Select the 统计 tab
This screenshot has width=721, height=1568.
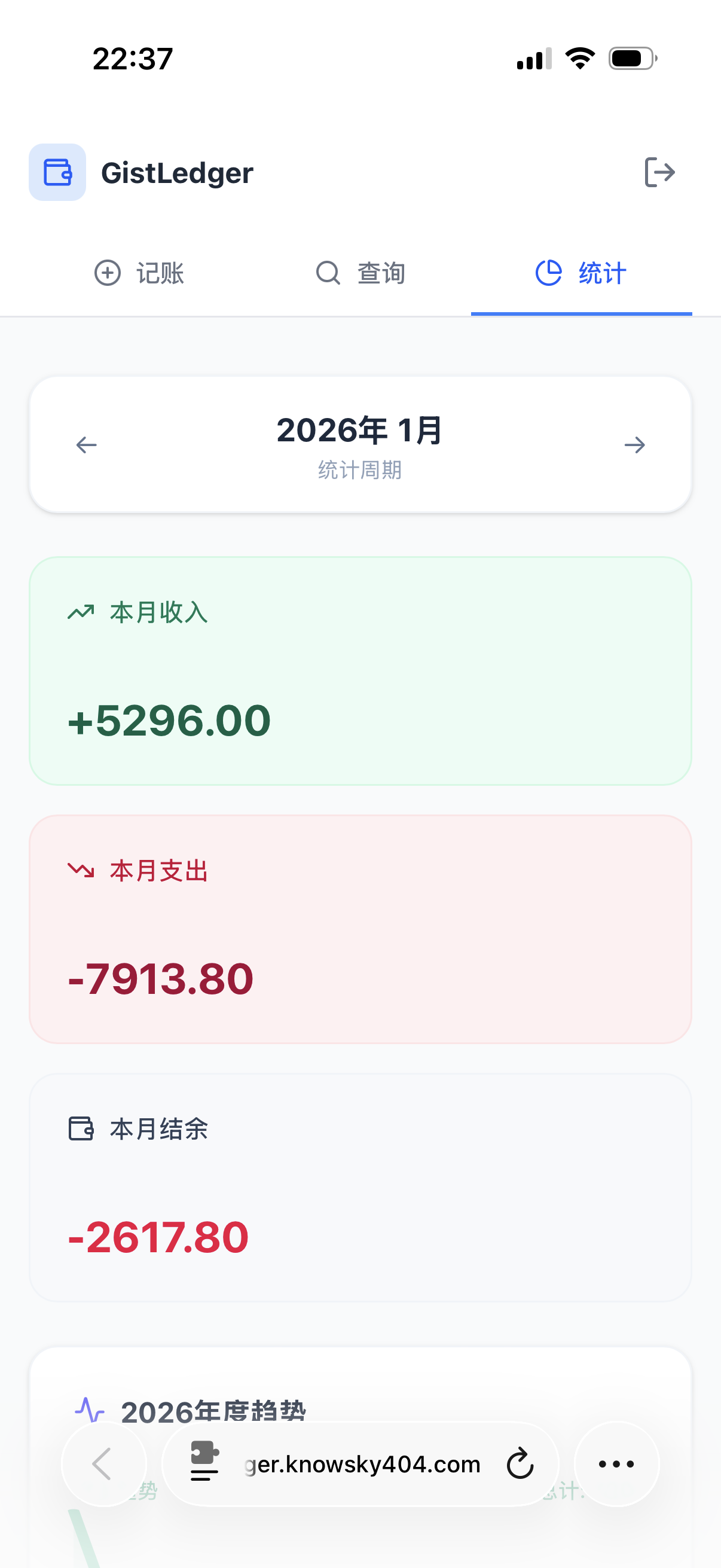581,273
